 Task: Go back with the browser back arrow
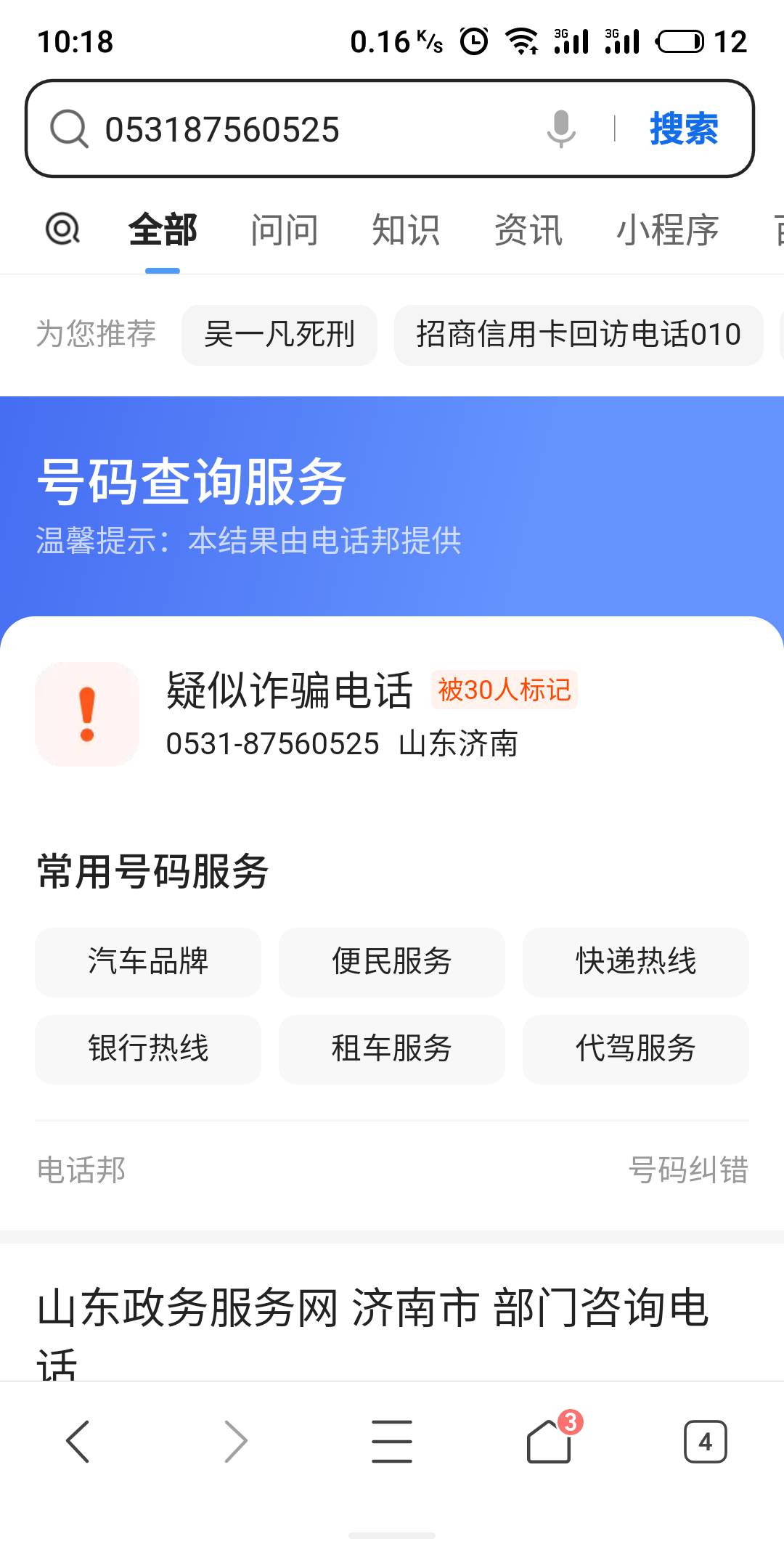click(x=78, y=1441)
